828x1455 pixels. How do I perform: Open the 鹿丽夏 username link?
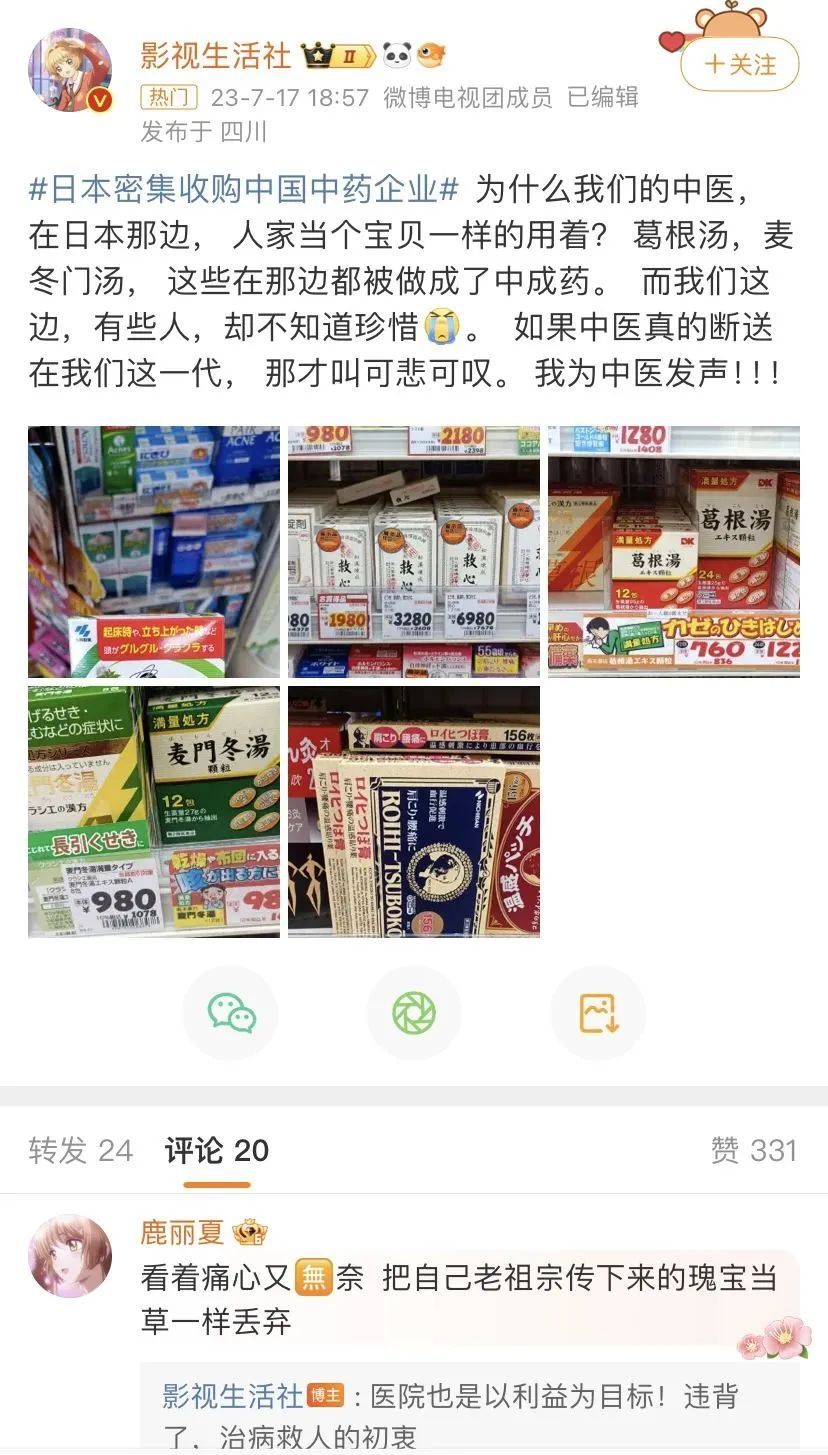pos(182,1233)
